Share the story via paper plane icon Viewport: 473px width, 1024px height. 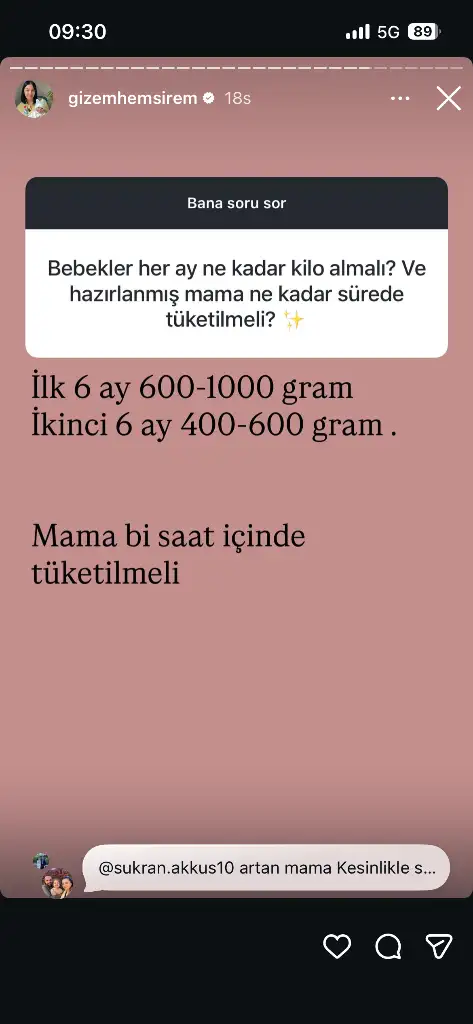[x=438, y=946]
